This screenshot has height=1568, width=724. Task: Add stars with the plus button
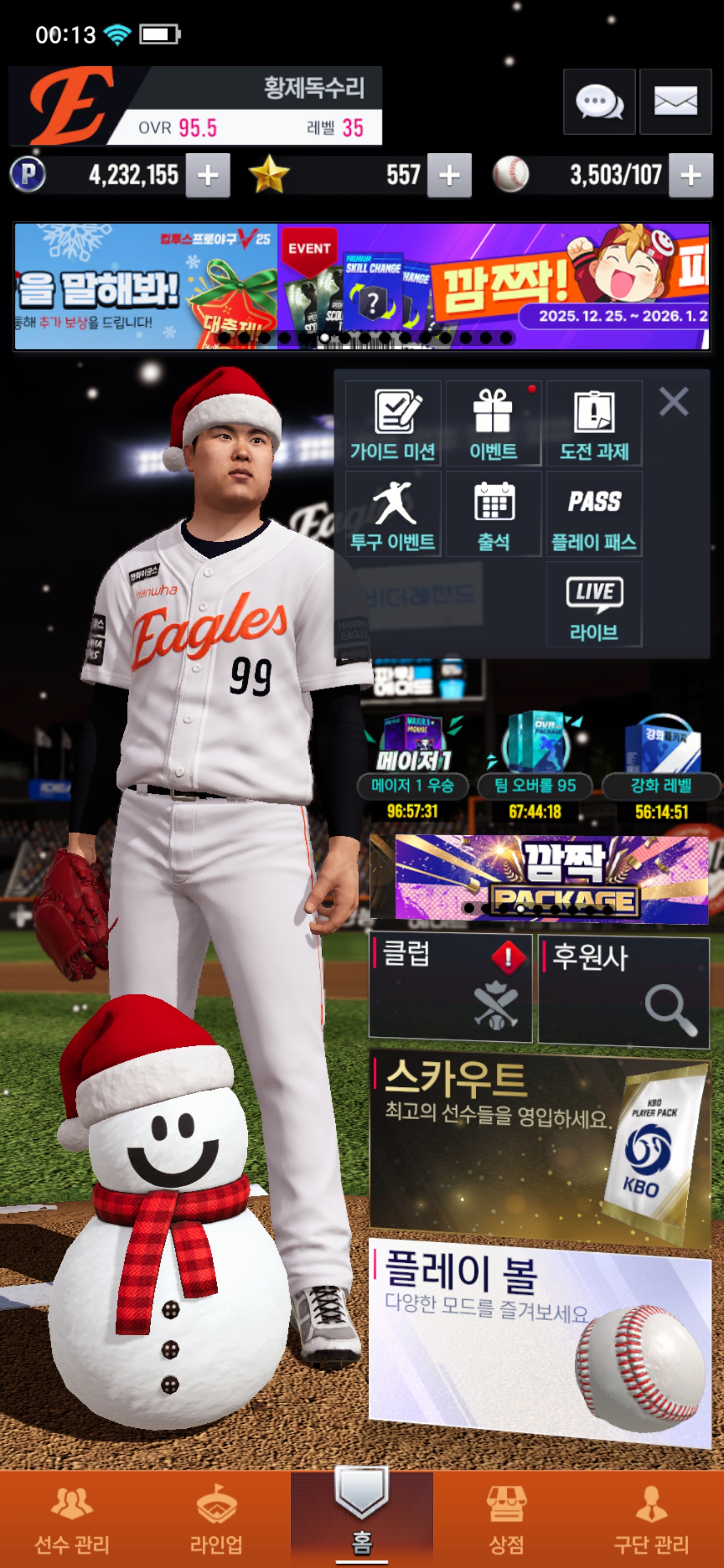tap(449, 176)
